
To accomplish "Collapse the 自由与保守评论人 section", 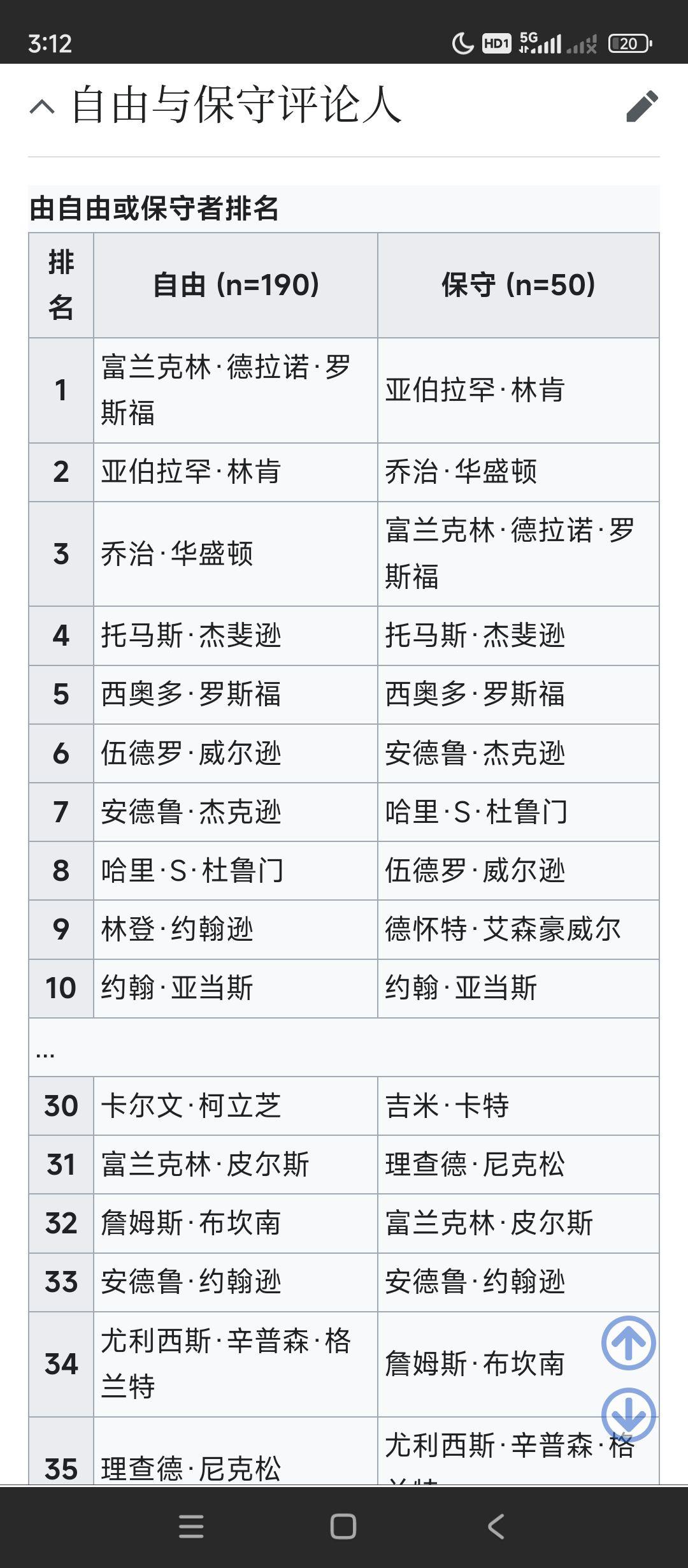I will pos(42,106).
